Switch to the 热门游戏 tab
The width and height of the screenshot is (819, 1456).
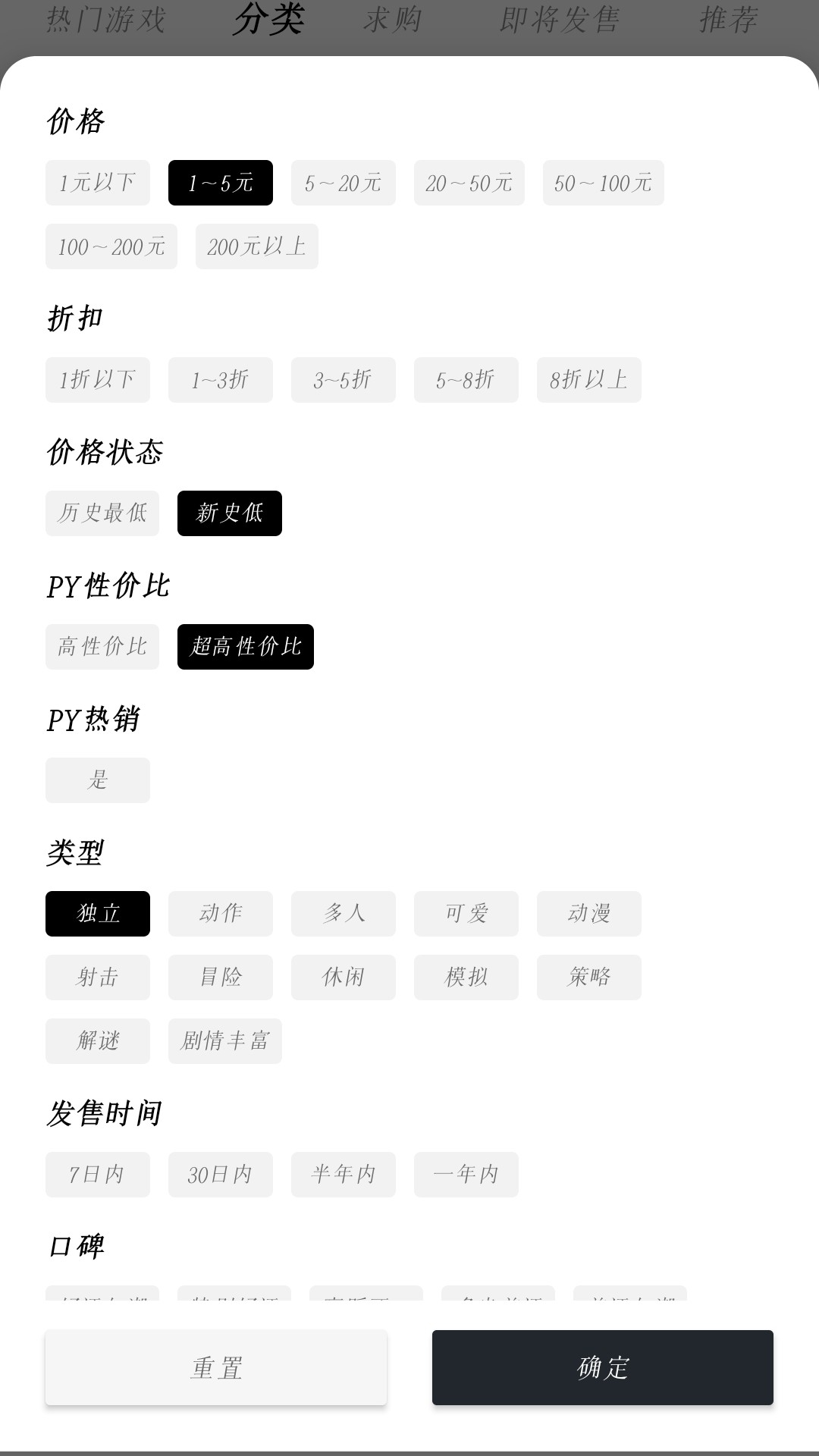(106, 20)
